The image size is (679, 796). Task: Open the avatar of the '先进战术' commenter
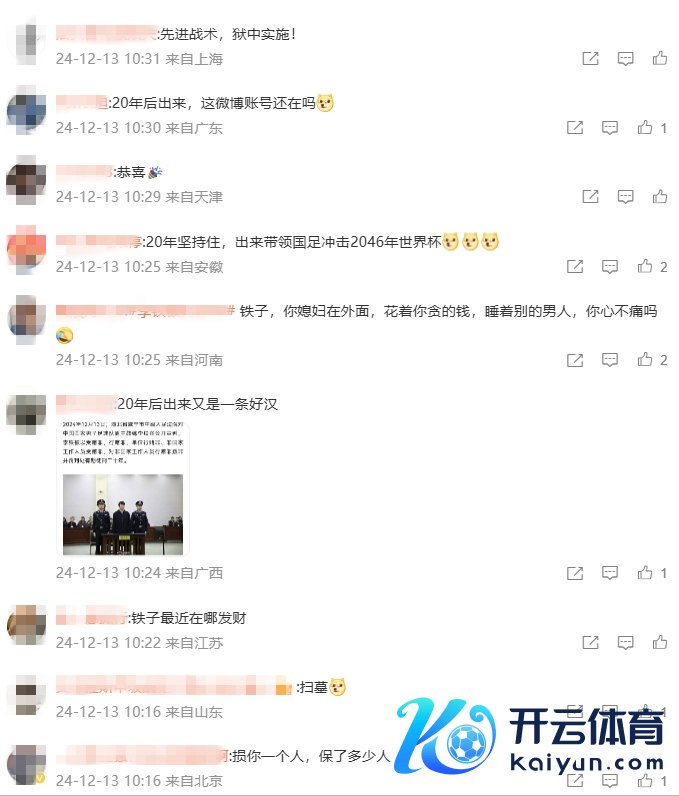(x=25, y=42)
